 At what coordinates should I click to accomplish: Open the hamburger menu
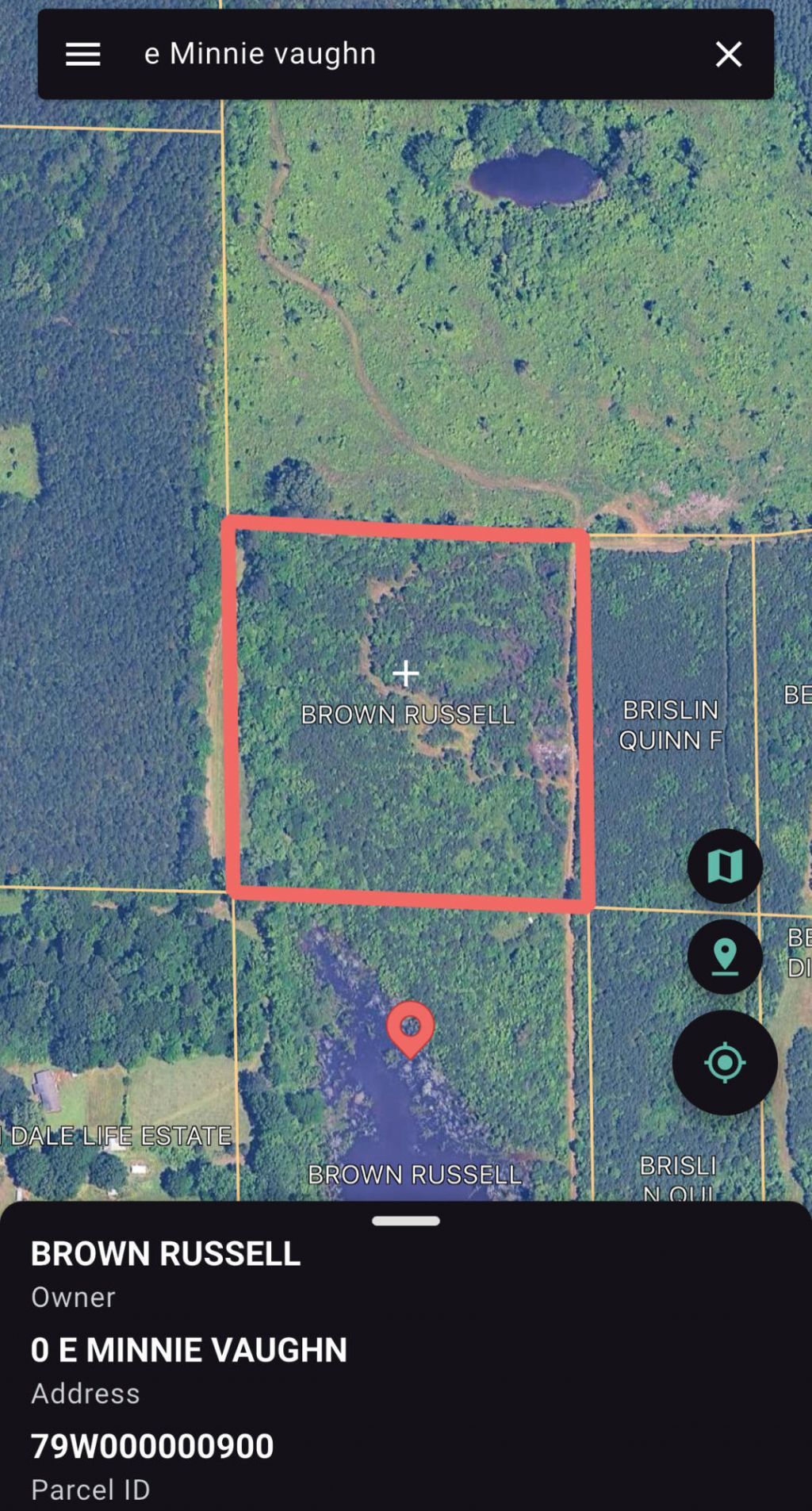click(82, 55)
